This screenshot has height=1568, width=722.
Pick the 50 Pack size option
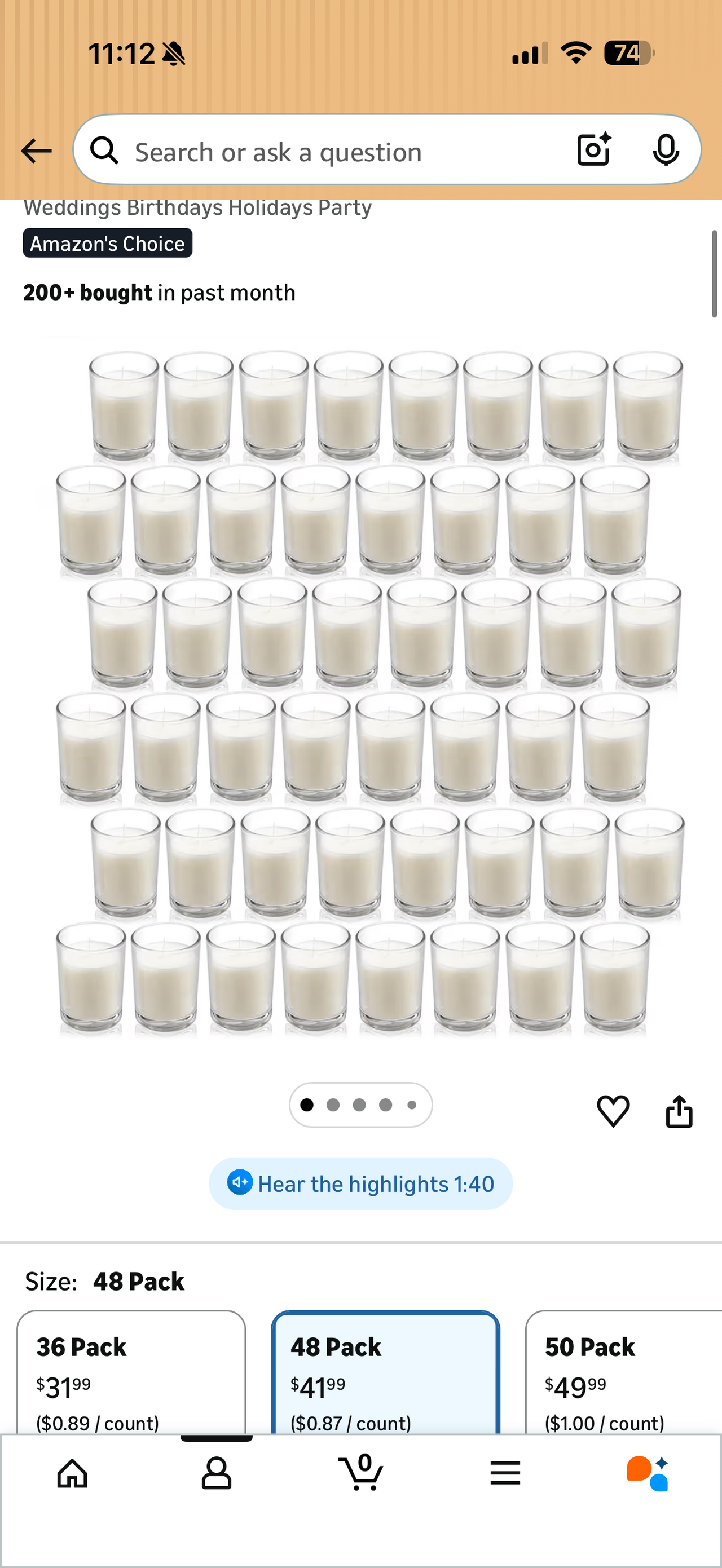[624, 1376]
